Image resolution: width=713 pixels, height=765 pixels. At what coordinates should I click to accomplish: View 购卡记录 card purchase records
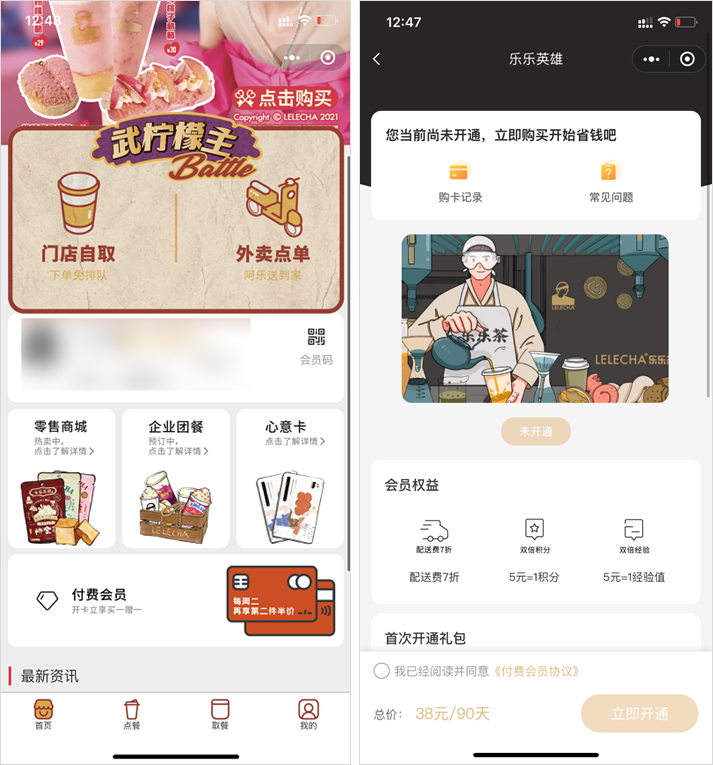pyautogui.click(x=460, y=182)
